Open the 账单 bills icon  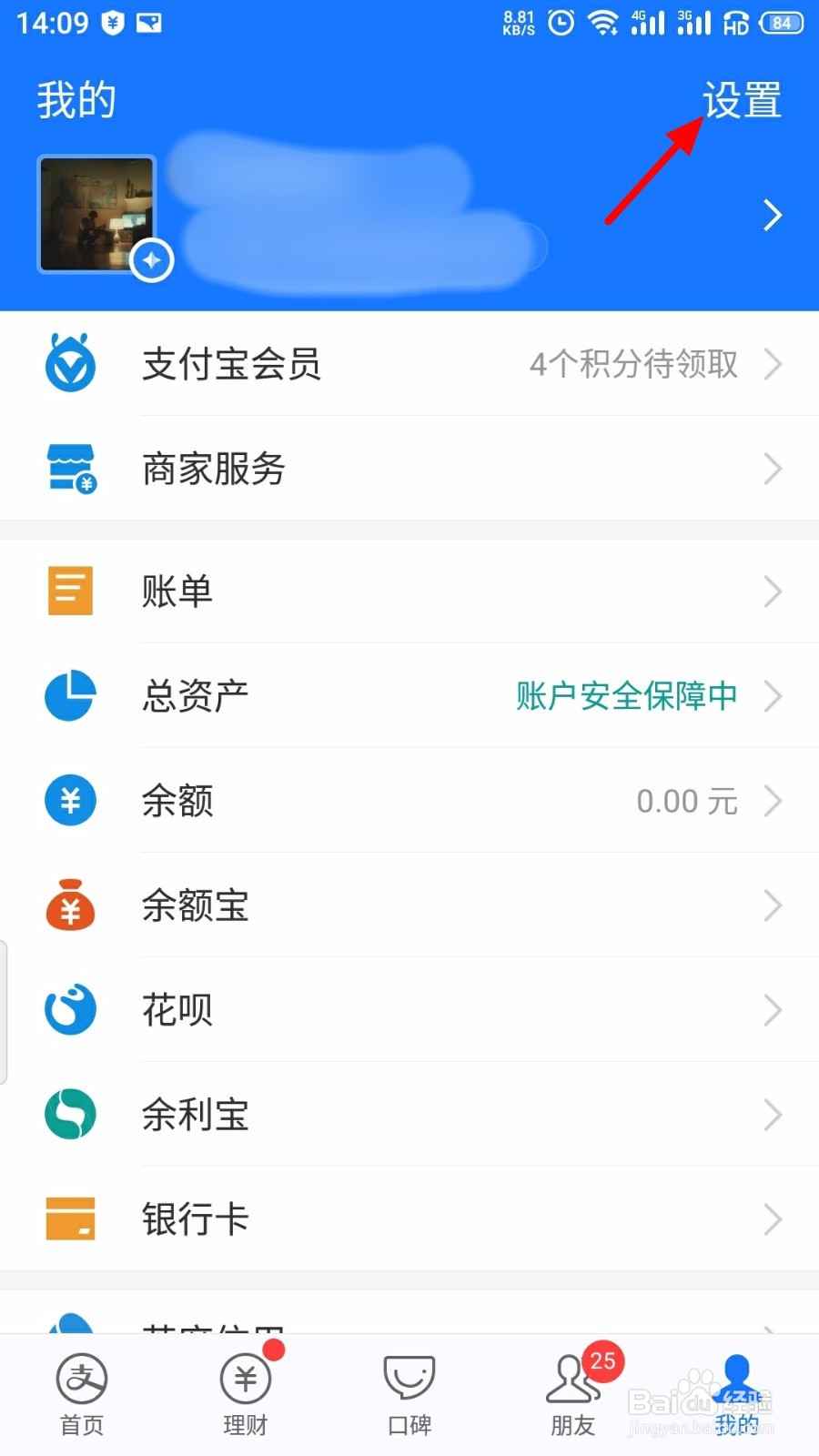pos(70,591)
